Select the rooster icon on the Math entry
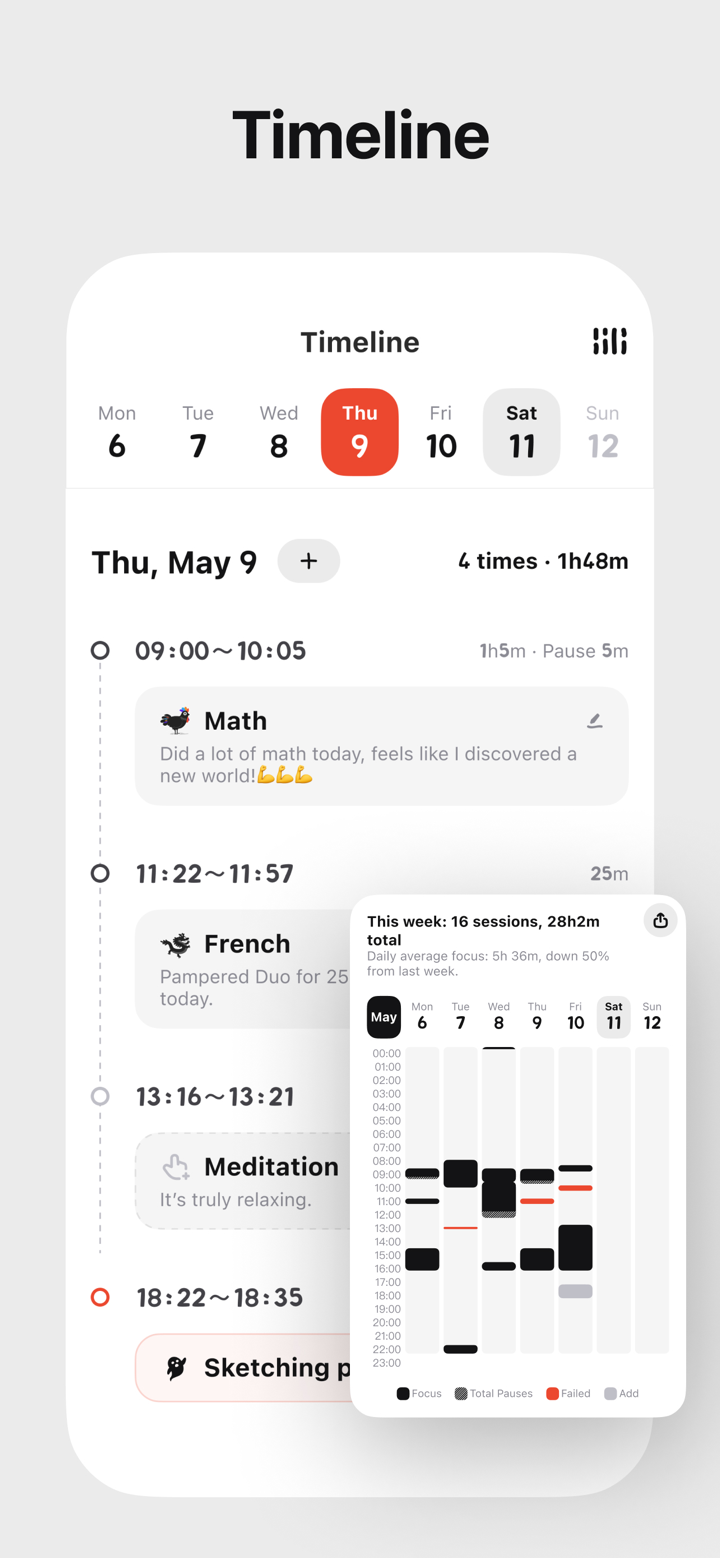This screenshot has width=720, height=1558. pos(173,718)
